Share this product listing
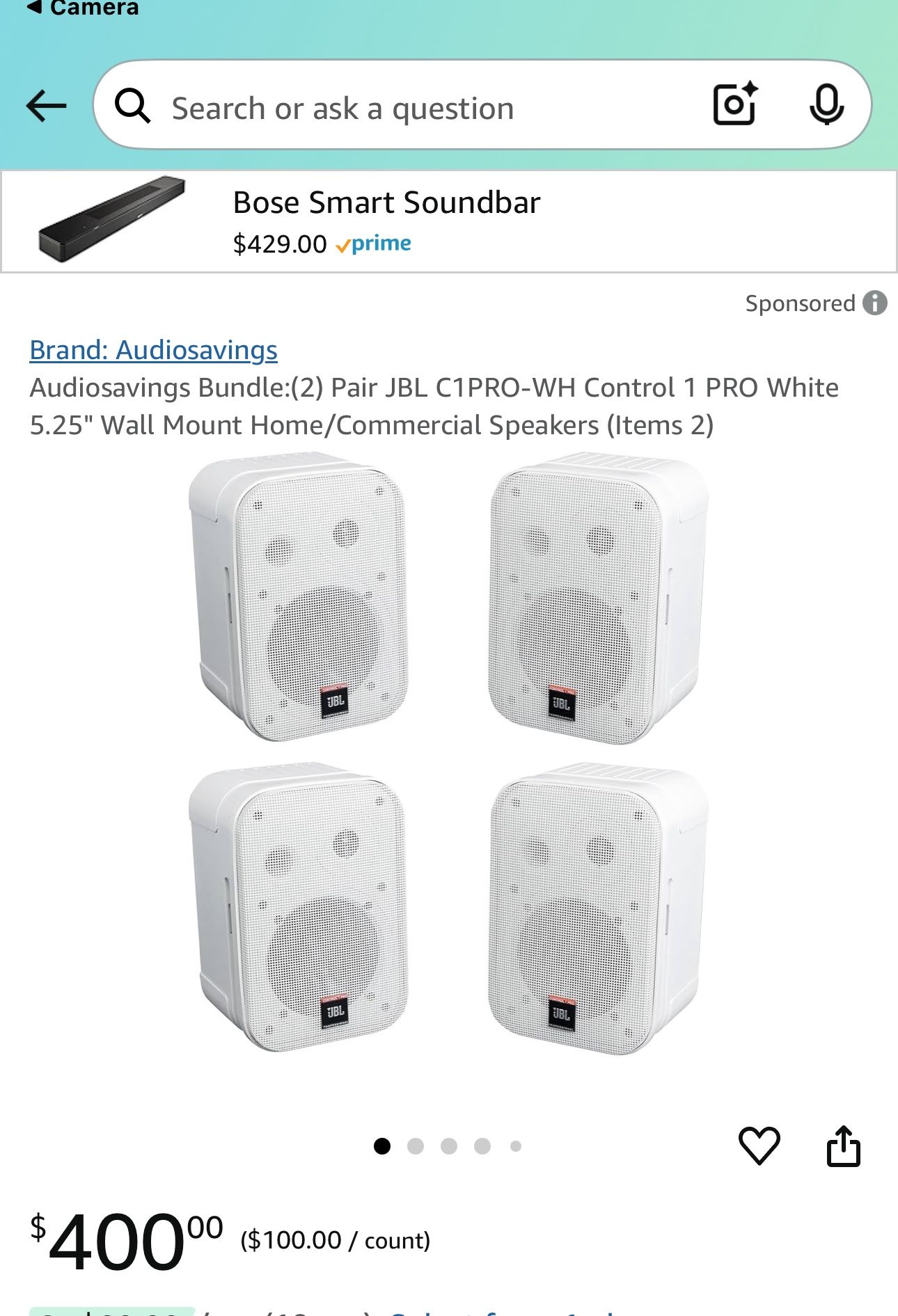 [x=843, y=1145]
